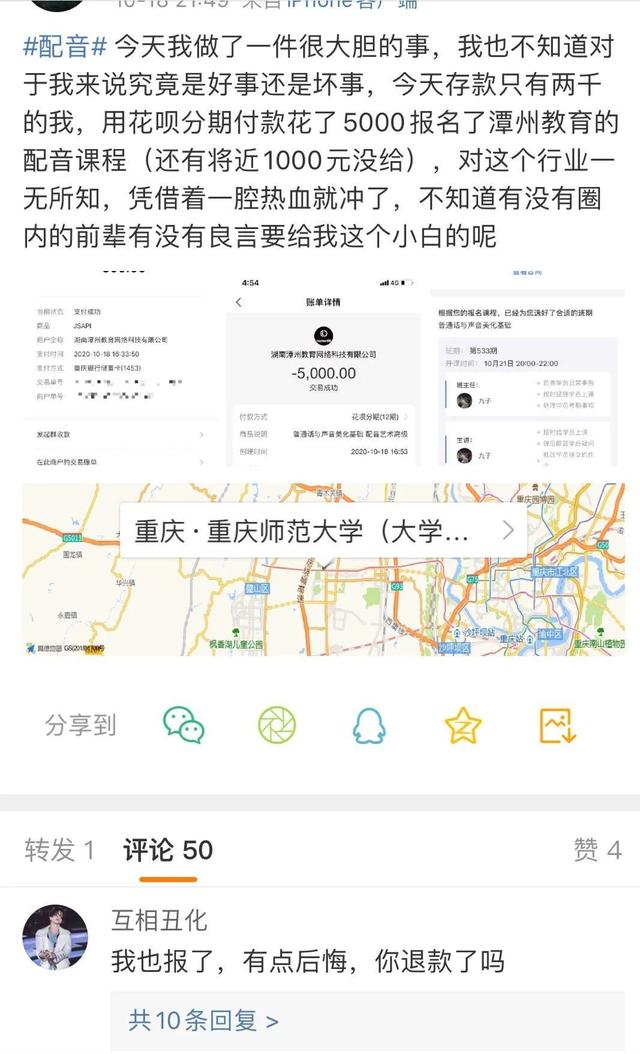The image size is (640, 1054).
Task: View the payment success receipt image
Action: 120,368
